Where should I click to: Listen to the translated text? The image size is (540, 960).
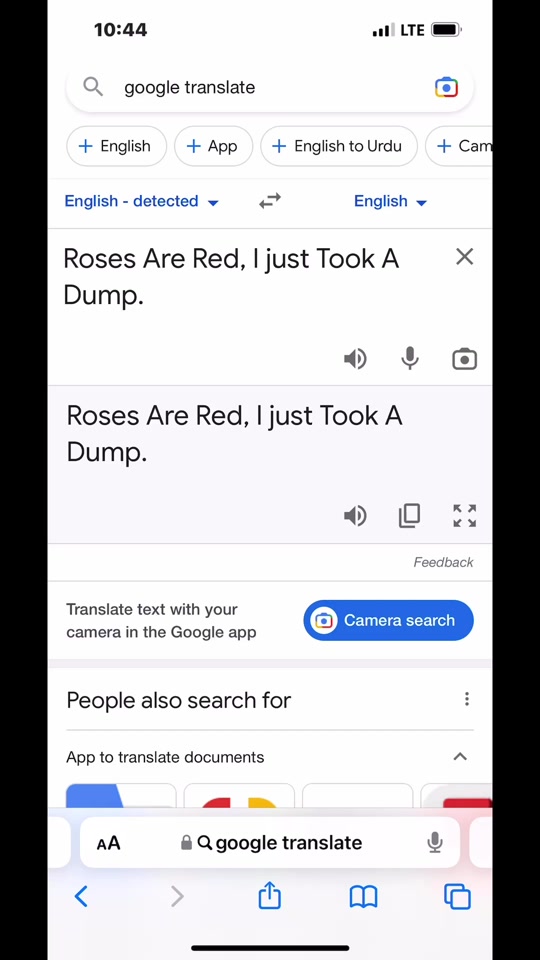(355, 516)
